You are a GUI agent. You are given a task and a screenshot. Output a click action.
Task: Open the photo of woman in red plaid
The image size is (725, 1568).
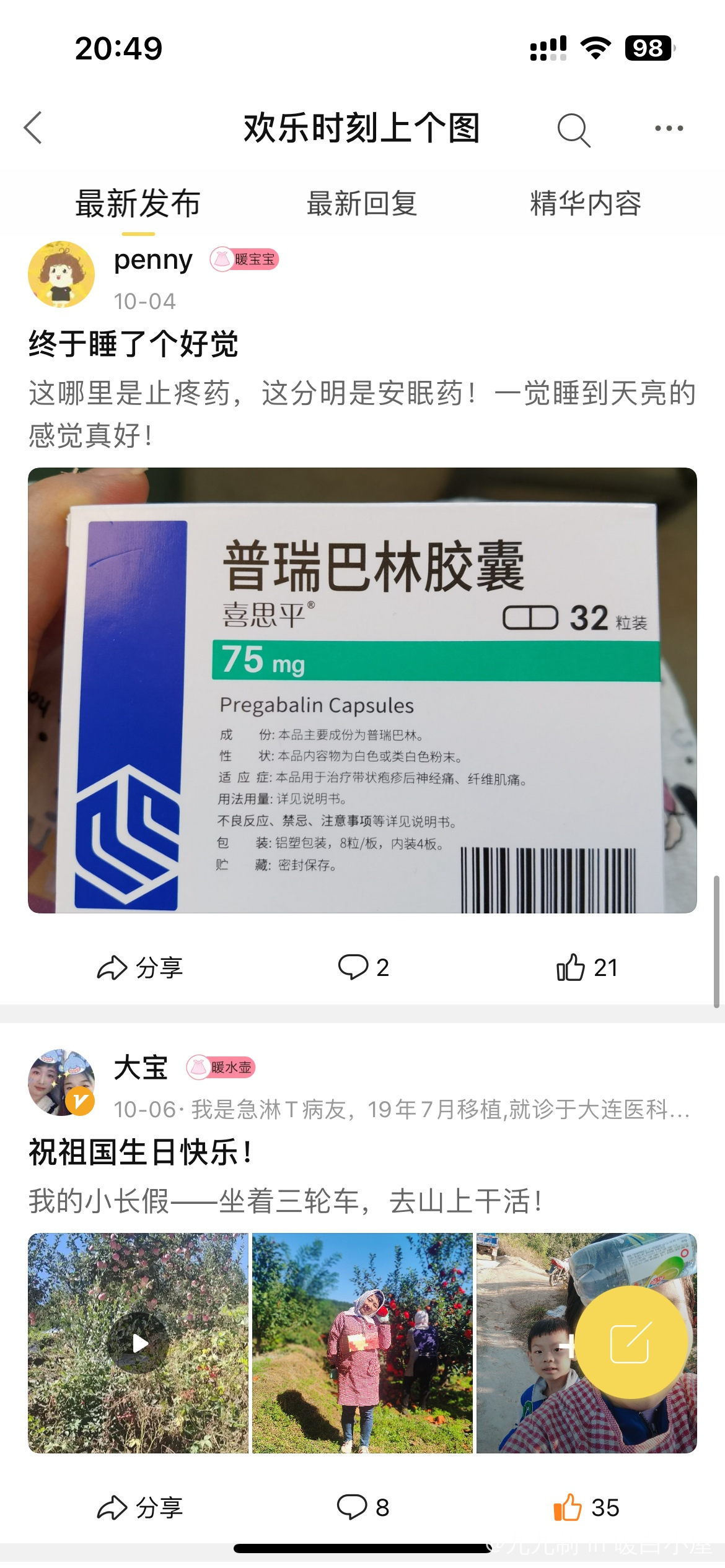pos(362,1343)
